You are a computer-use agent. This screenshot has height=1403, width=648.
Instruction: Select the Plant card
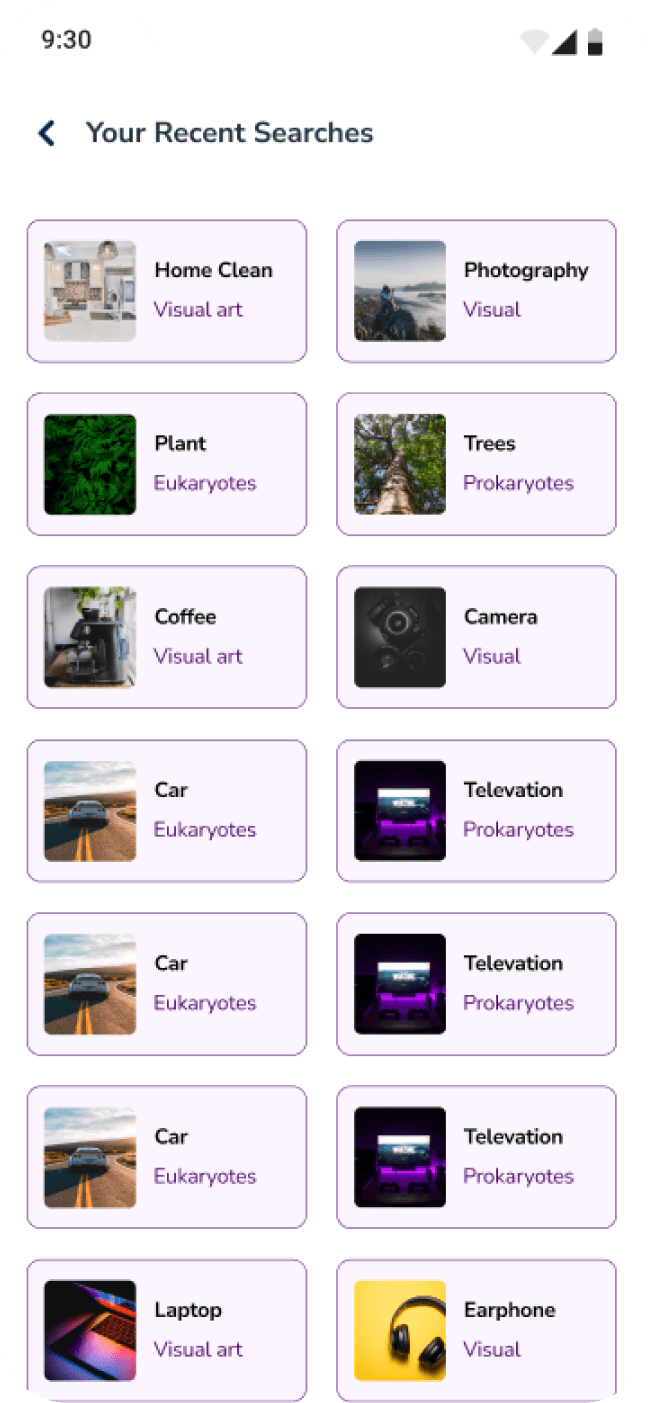[x=166, y=464]
